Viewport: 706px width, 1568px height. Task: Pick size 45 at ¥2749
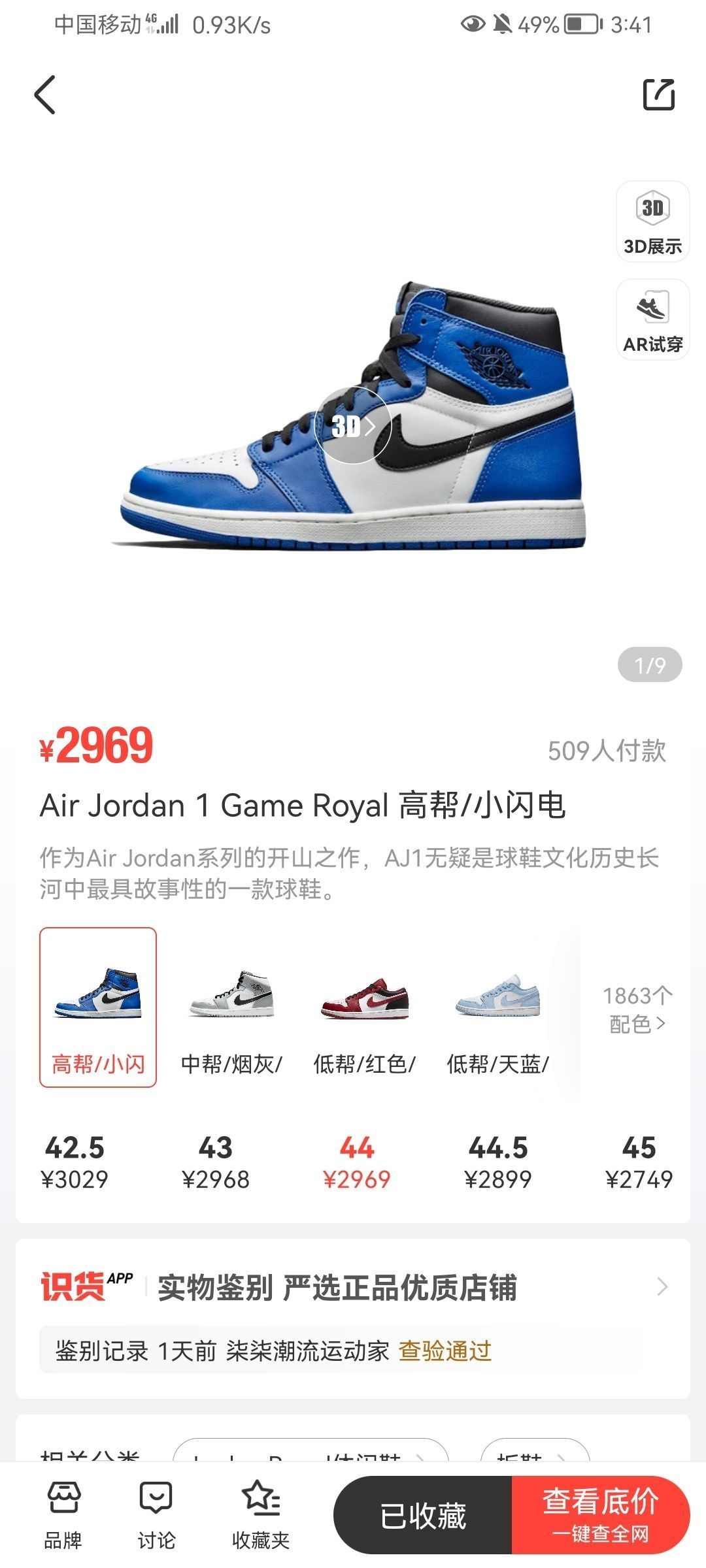pyautogui.click(x=639, y=1163)
